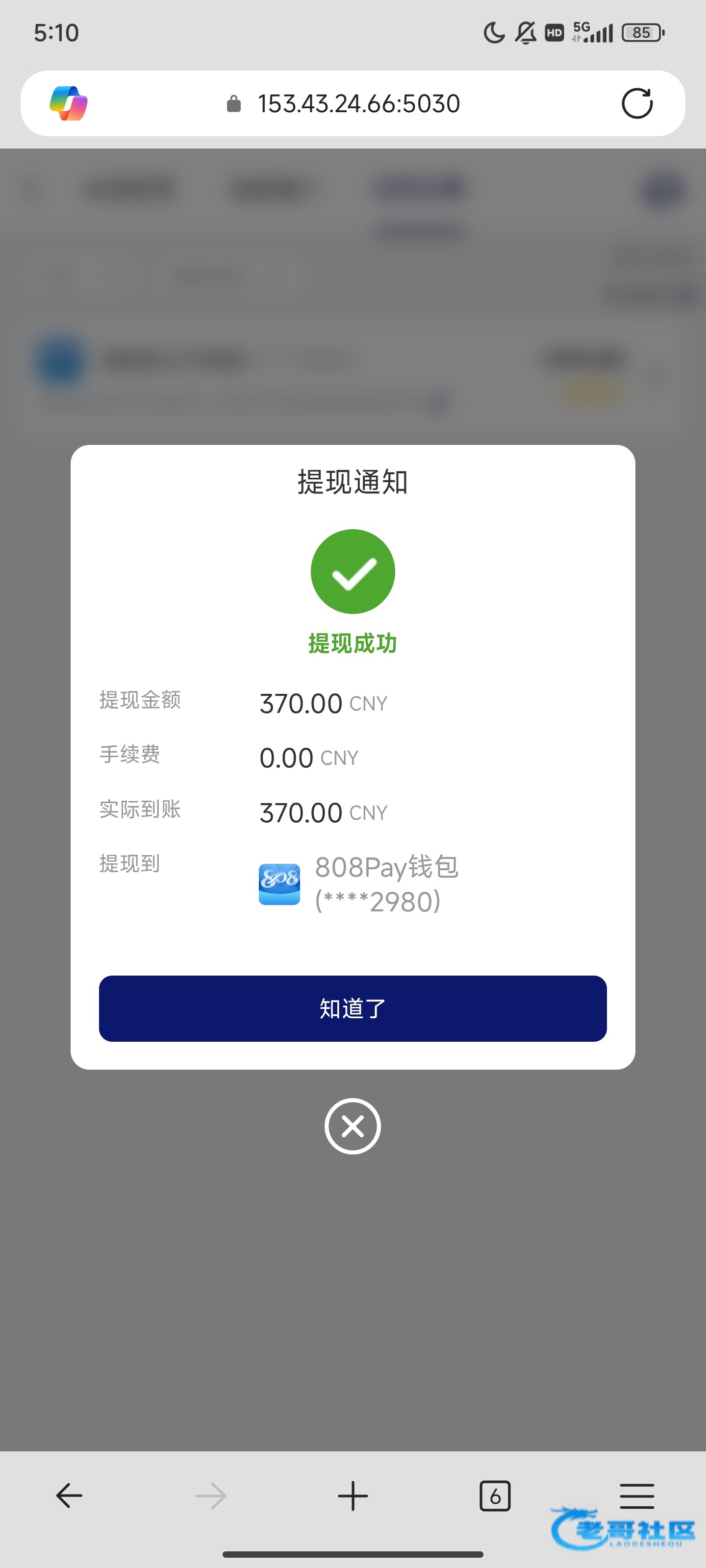Open a new browser tab
706x1568 pixels.
point(353,1495)
